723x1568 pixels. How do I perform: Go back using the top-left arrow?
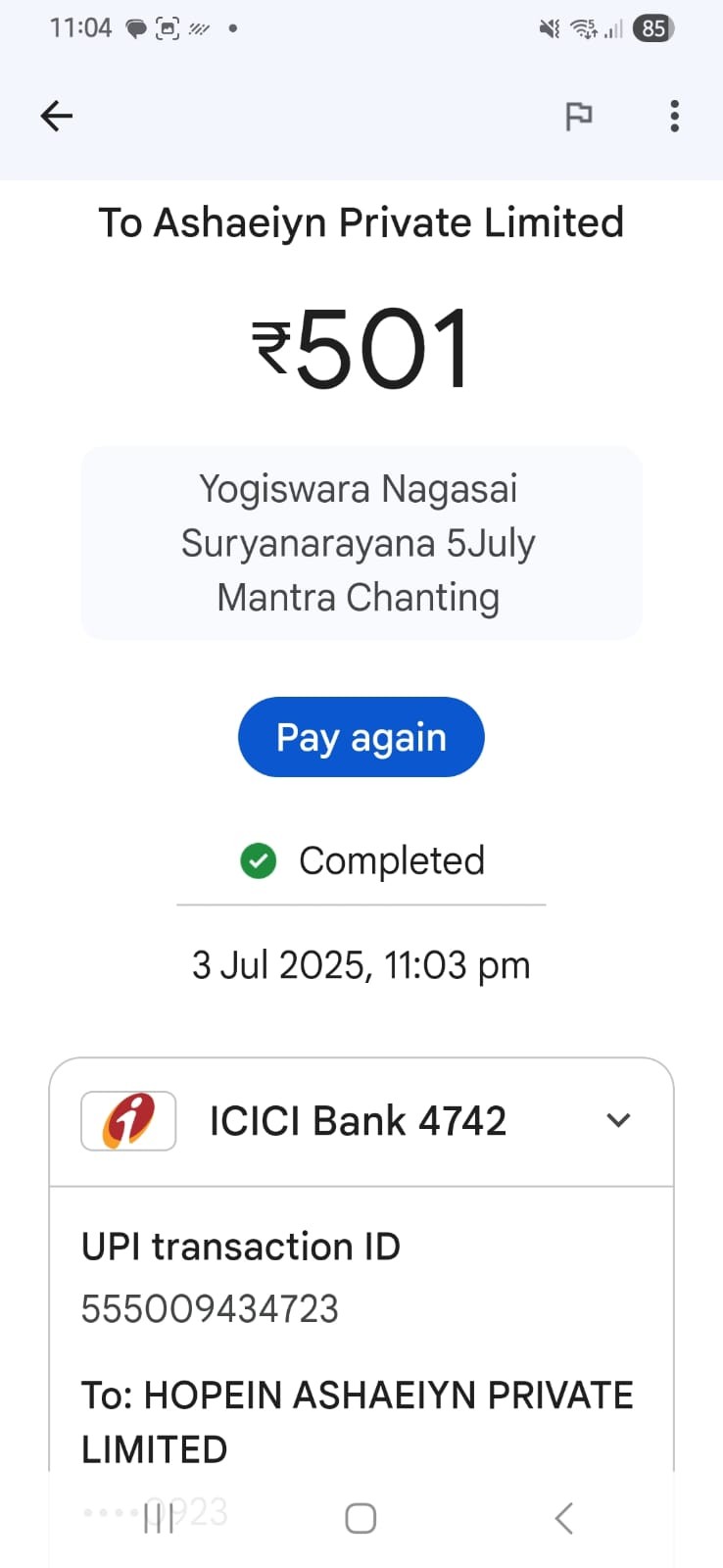coord(57,116)
